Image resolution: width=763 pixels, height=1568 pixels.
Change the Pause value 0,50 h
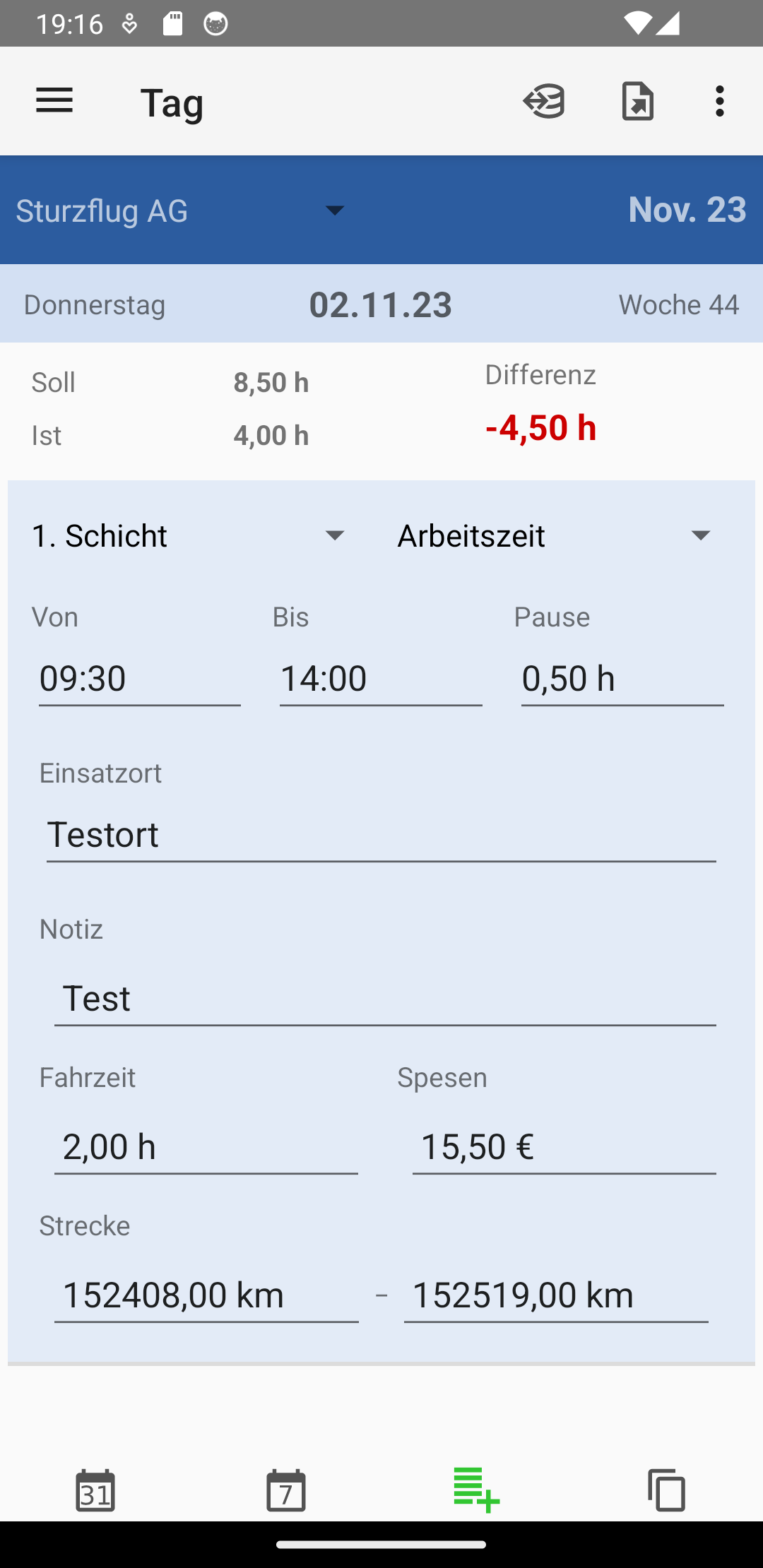[622, 679]
